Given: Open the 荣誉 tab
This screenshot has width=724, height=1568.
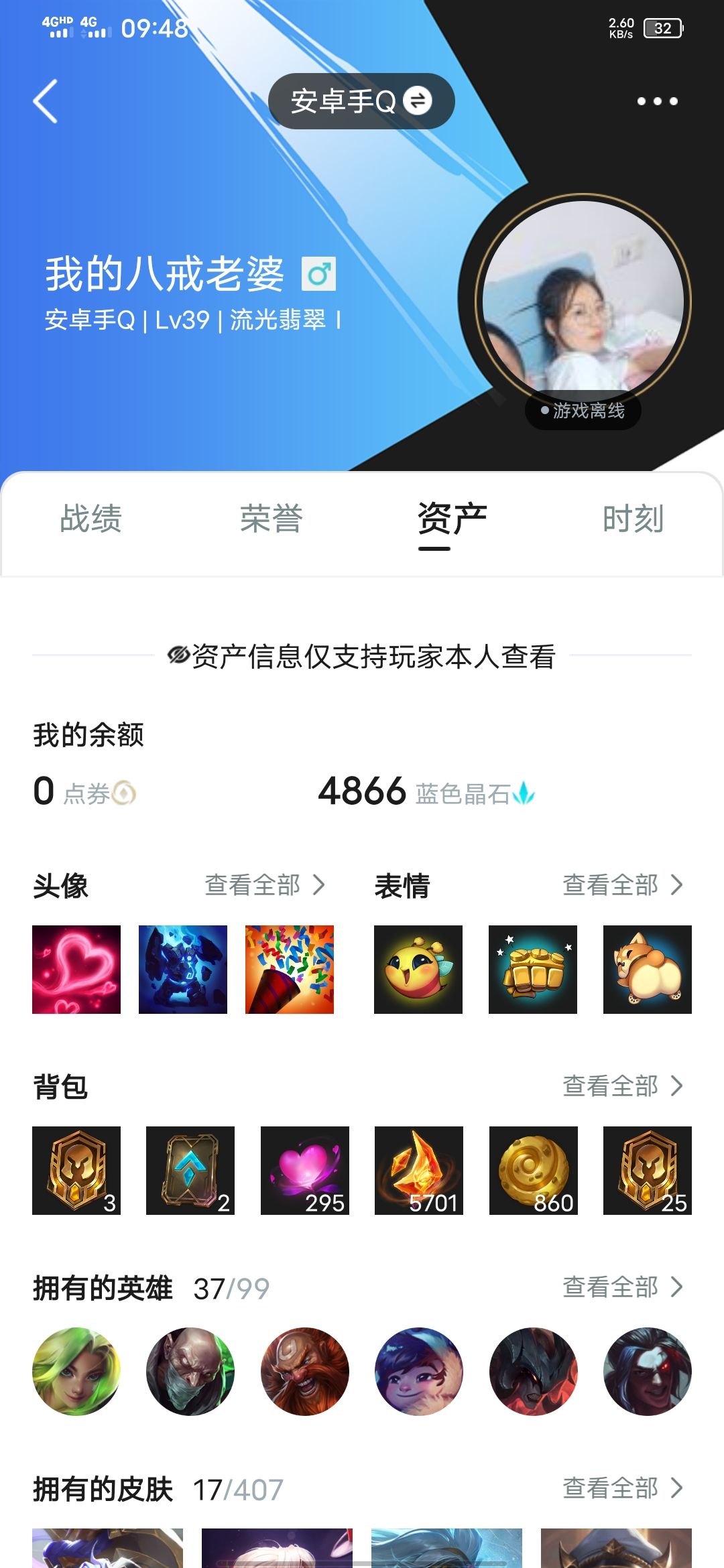Looking at the screenshot, I should [271, 521].
